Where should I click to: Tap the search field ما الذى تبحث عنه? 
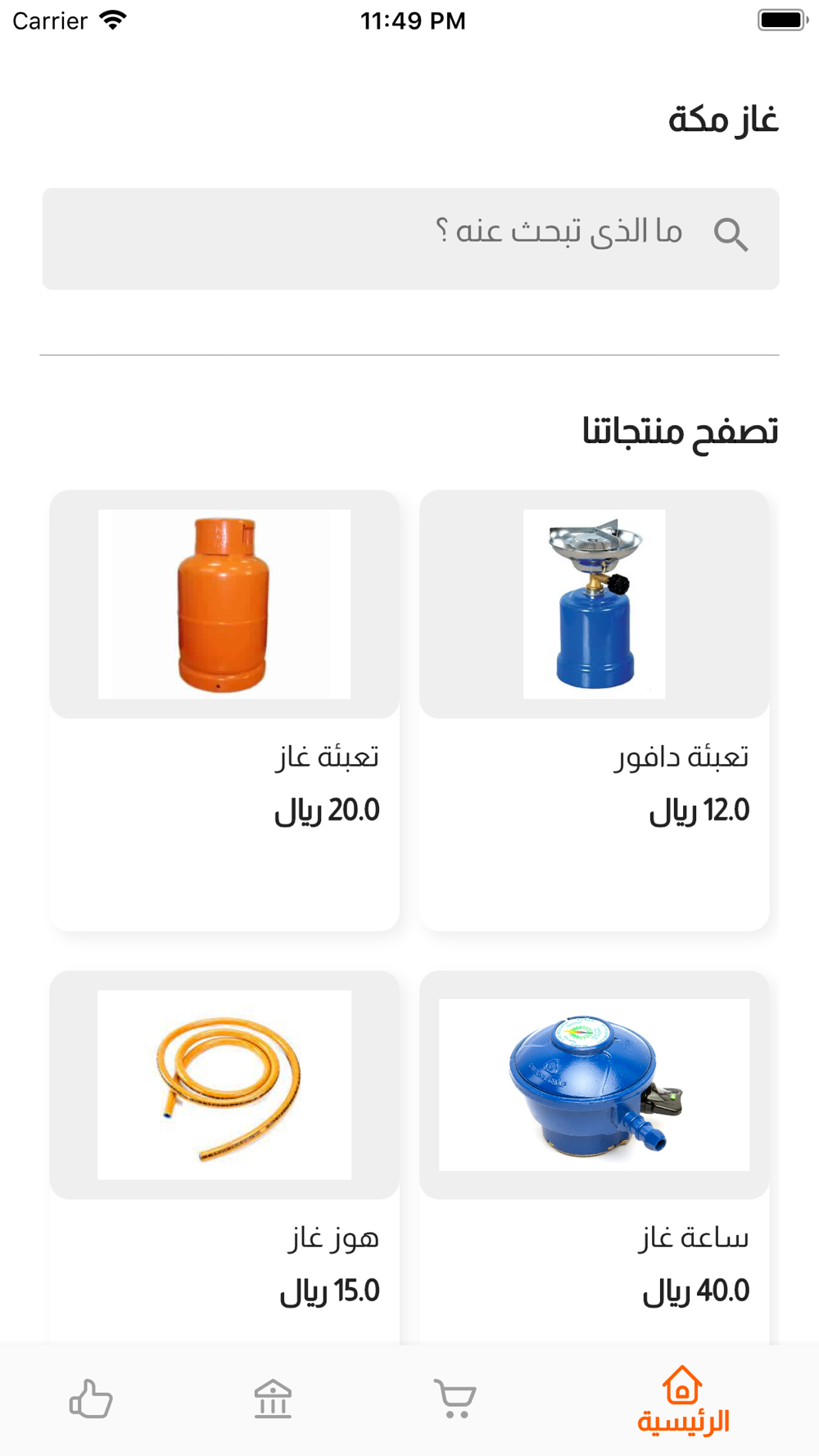pyautogui.click(x=409, y=238)
